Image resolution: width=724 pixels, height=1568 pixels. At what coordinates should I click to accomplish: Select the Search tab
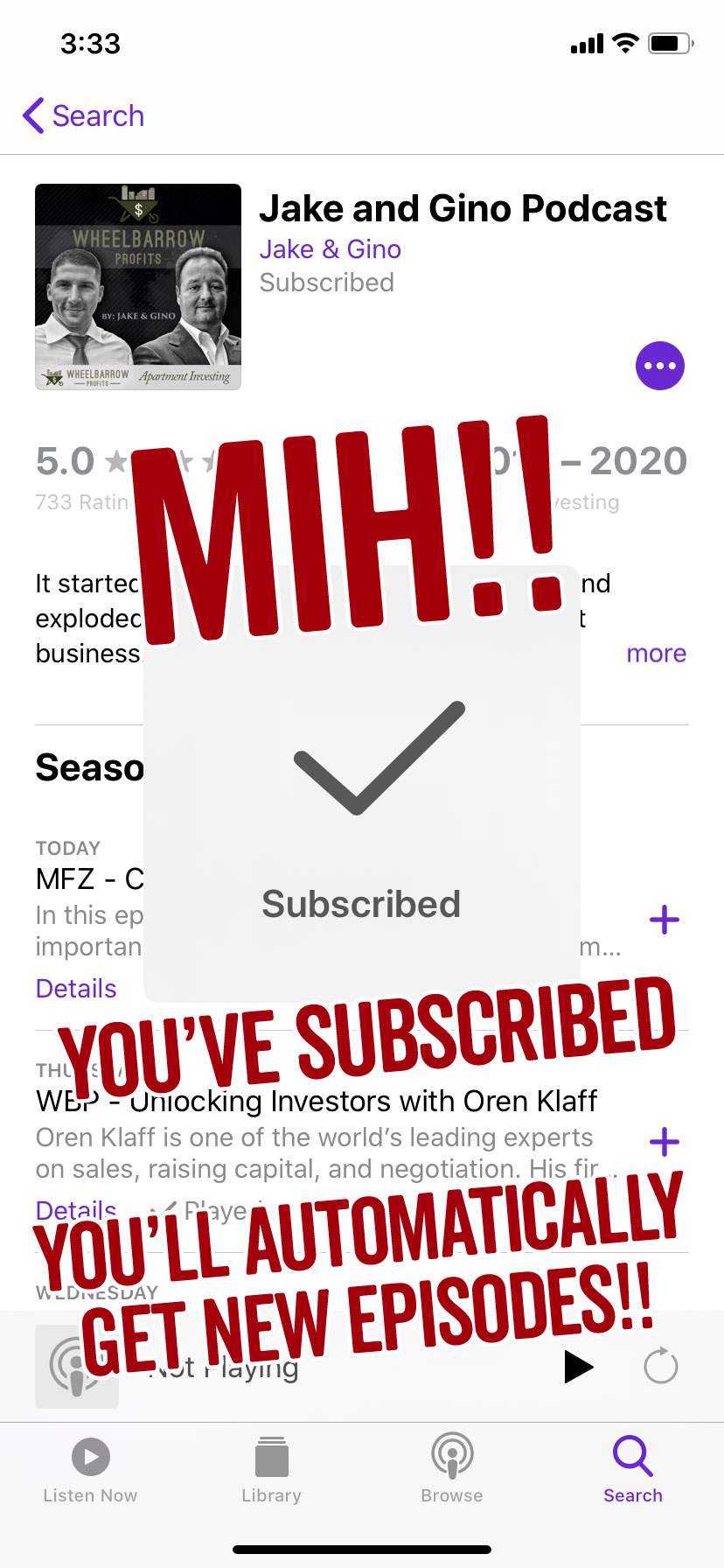(x=632, y=1471)
